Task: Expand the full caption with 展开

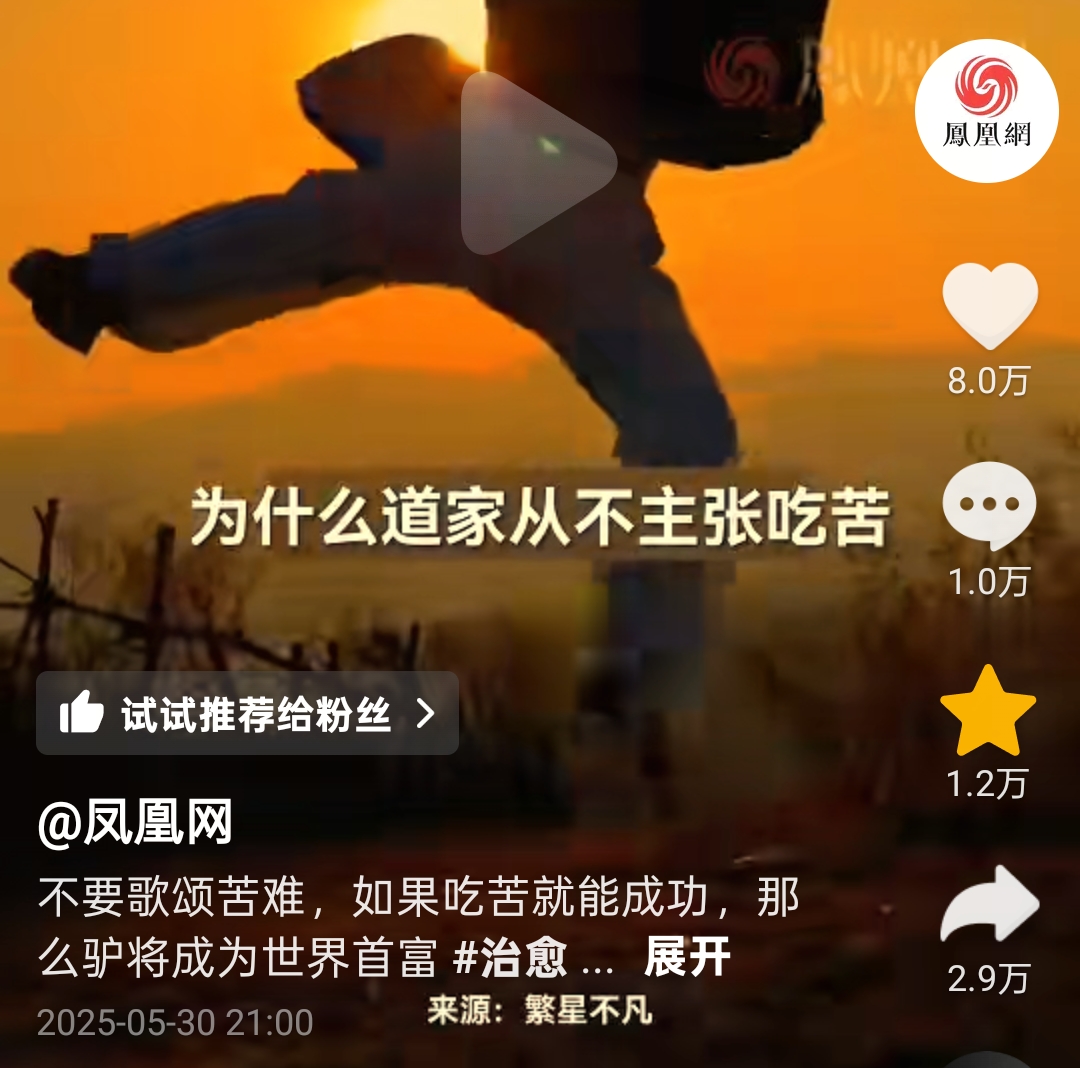Action: click(x=687, y=957)
